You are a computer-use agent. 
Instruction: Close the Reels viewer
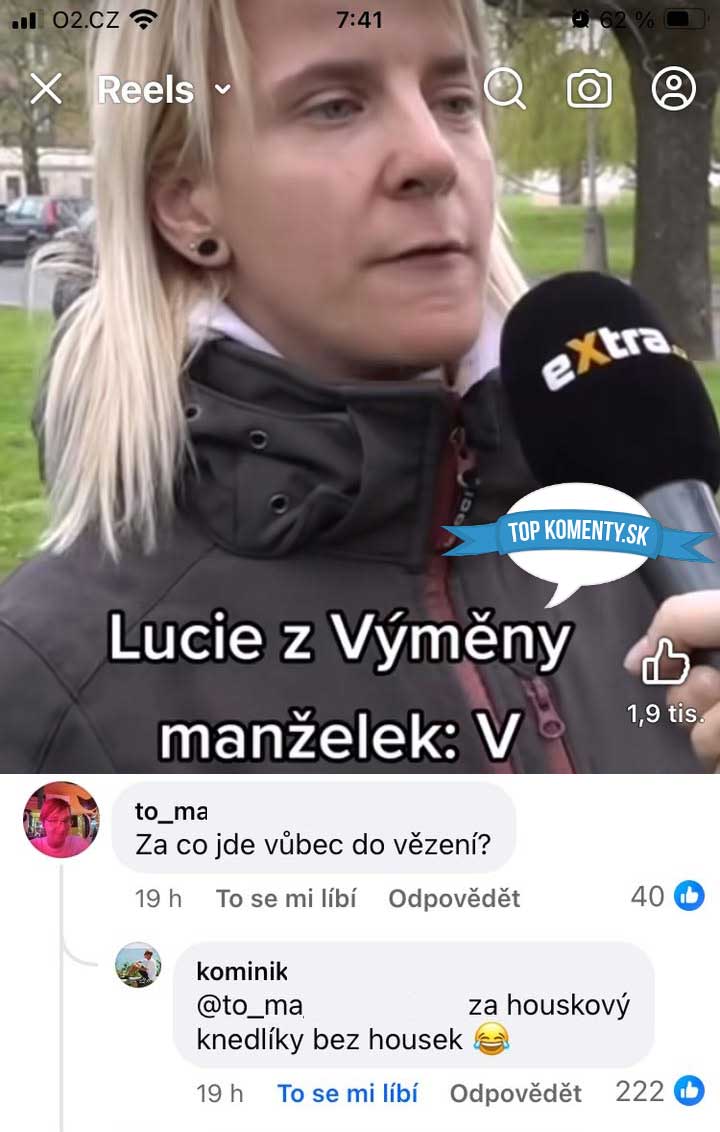pos(46,90)
